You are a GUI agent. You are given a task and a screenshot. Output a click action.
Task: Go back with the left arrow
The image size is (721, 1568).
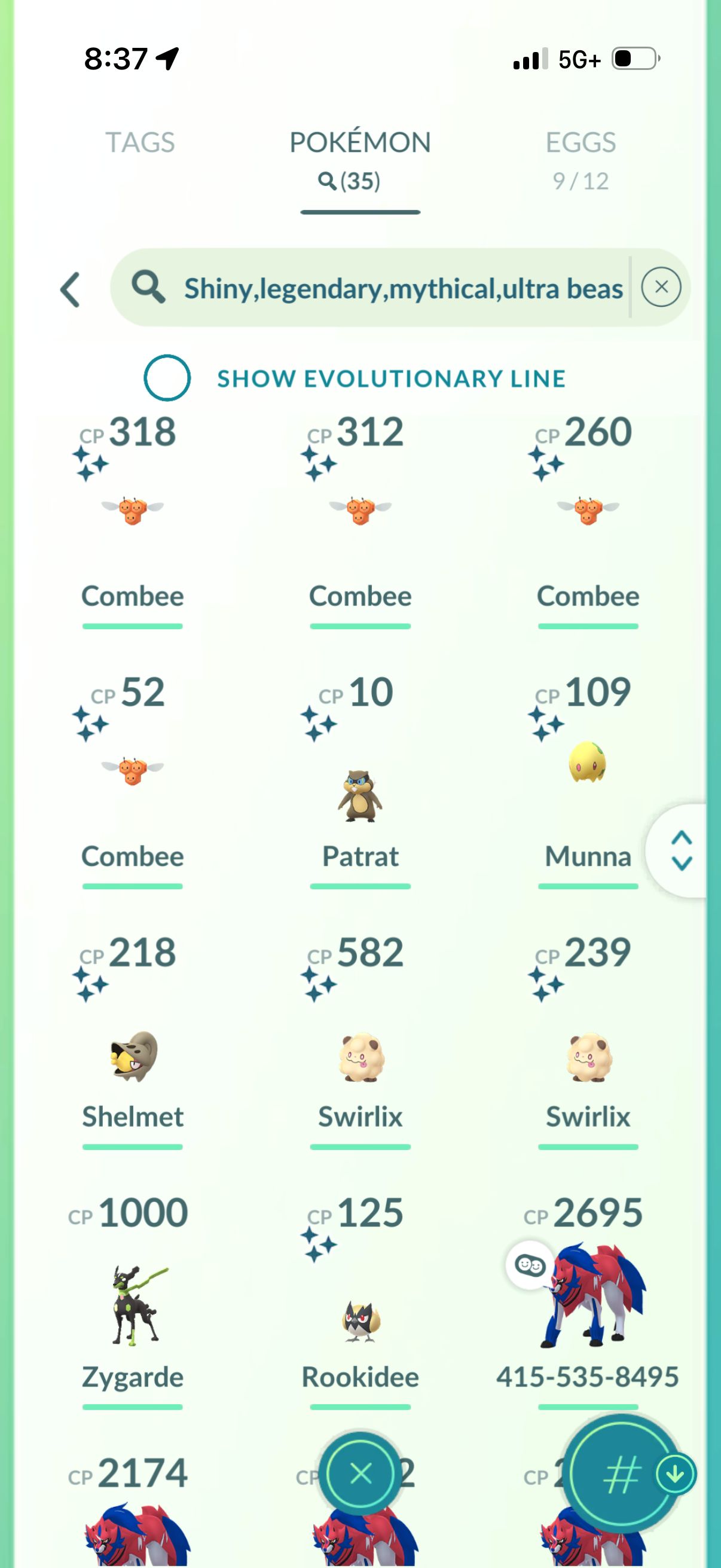click(71, 289)
